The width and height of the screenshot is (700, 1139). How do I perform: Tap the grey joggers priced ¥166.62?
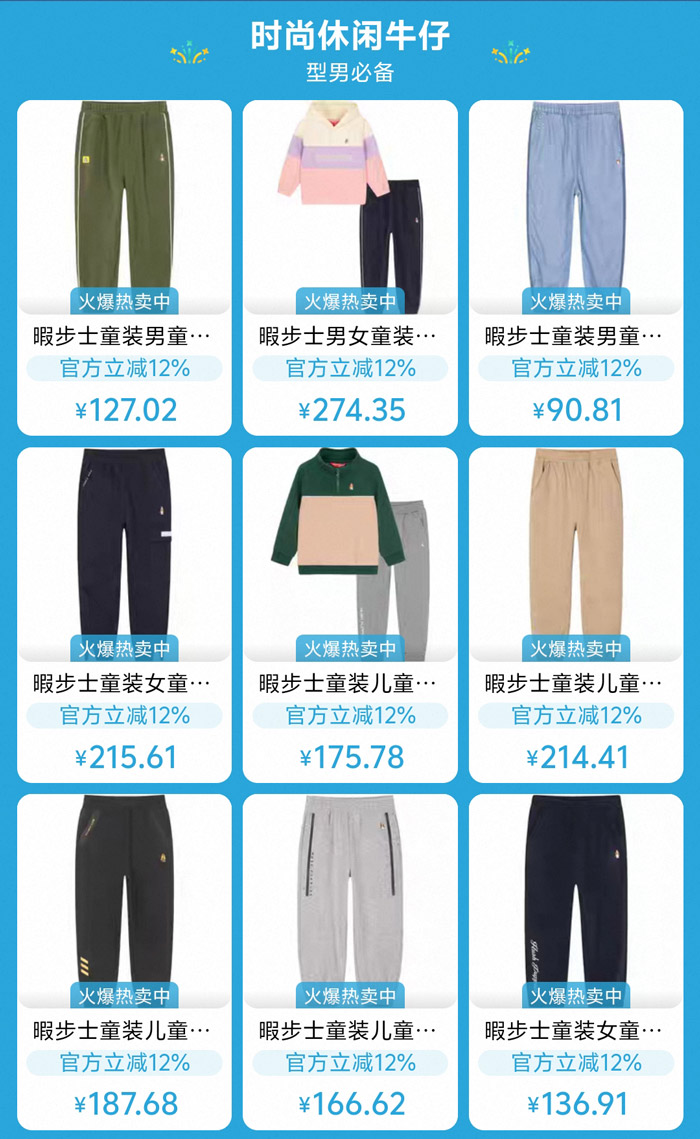[350, 962]
